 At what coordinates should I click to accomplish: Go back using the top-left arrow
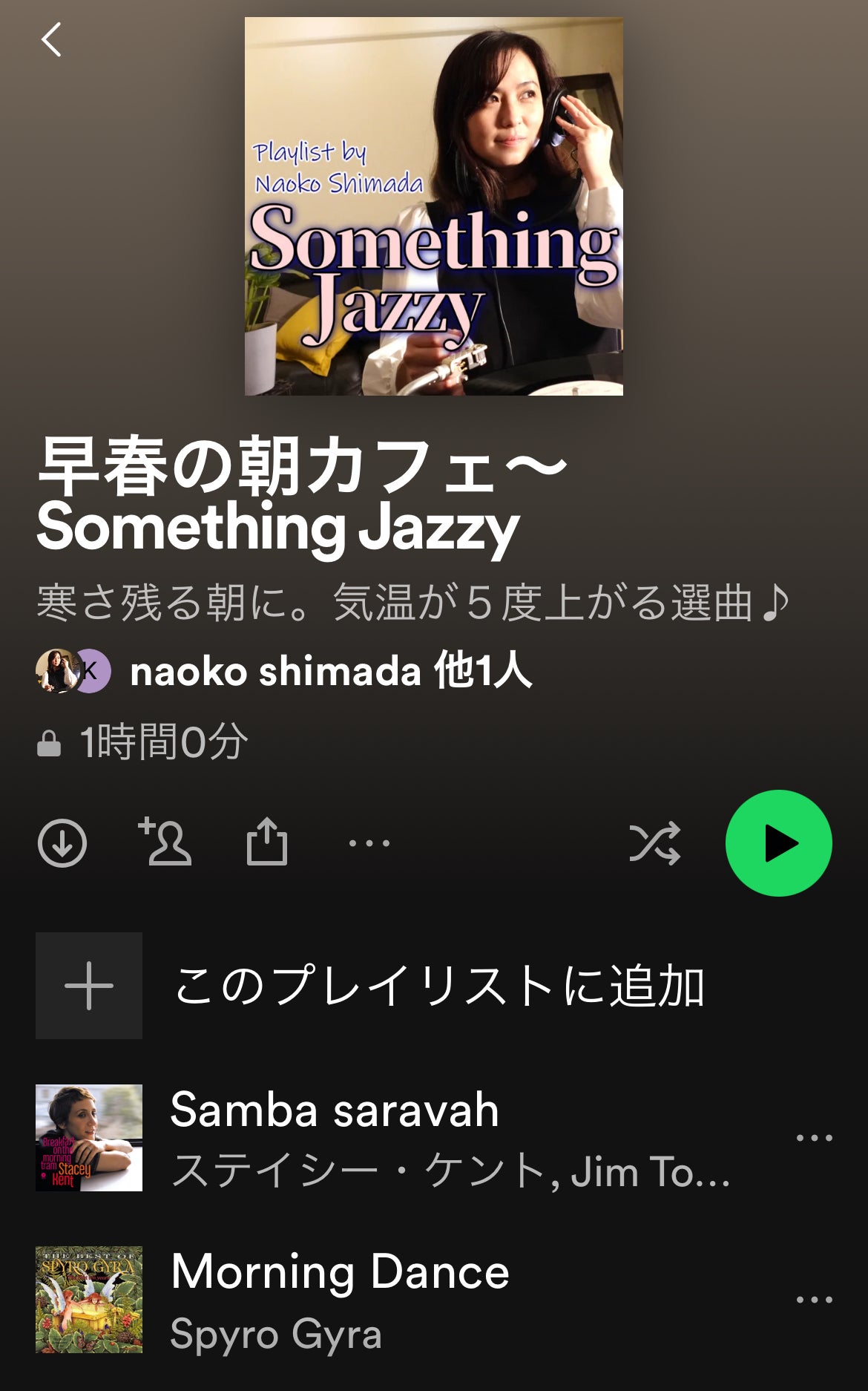point(51,40)
